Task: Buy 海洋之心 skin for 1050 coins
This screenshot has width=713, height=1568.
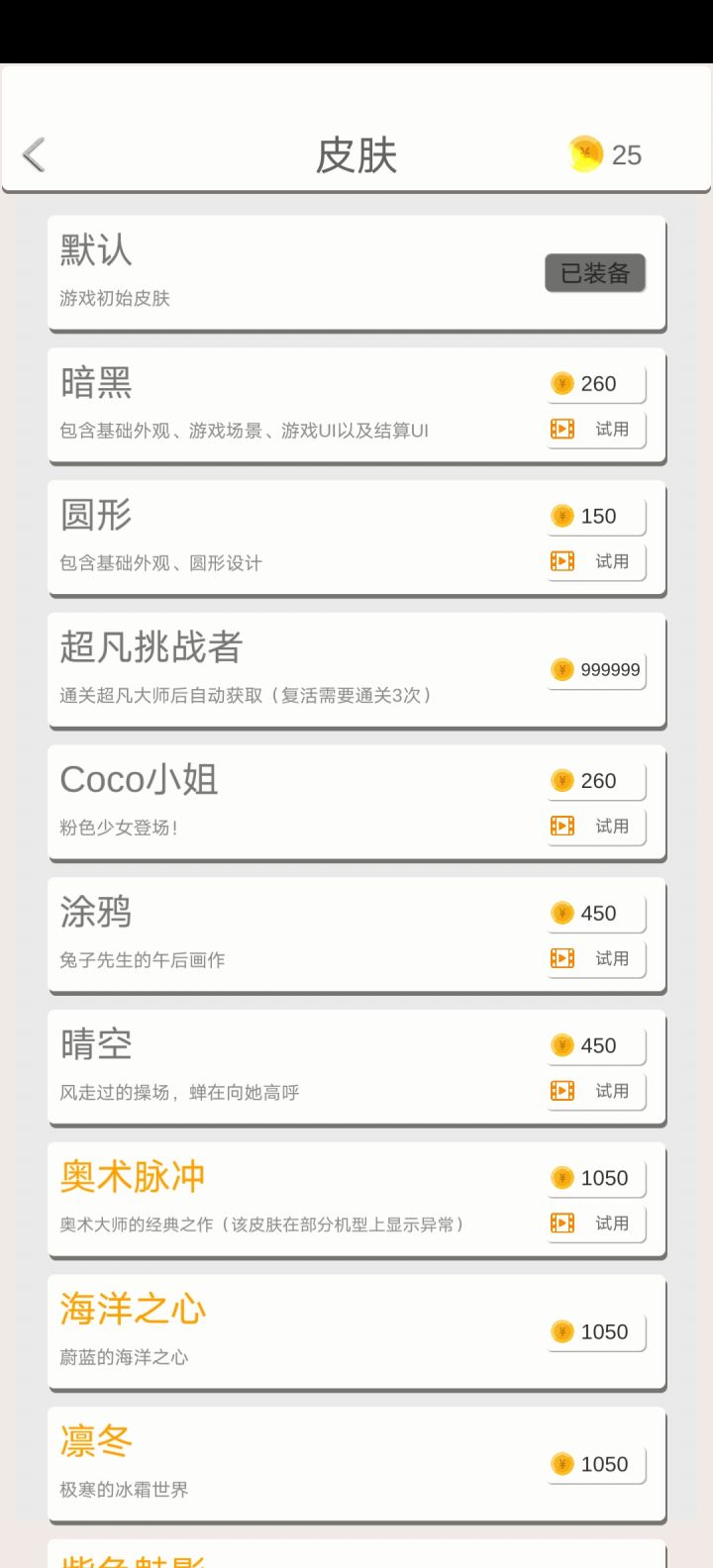Action: coord(596,1332)
